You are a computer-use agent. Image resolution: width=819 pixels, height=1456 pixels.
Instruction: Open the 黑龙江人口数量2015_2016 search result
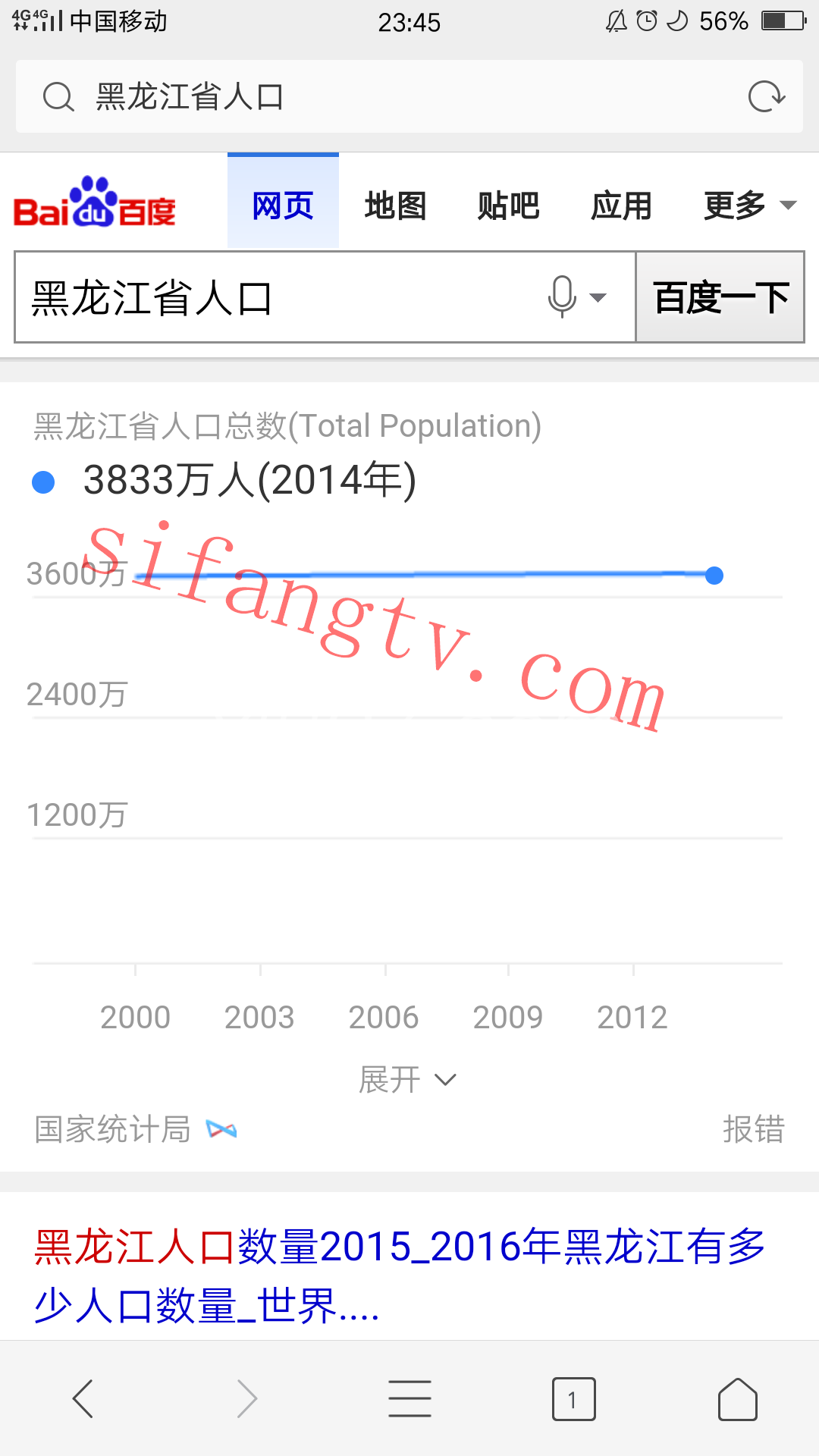pos(400,1276)
